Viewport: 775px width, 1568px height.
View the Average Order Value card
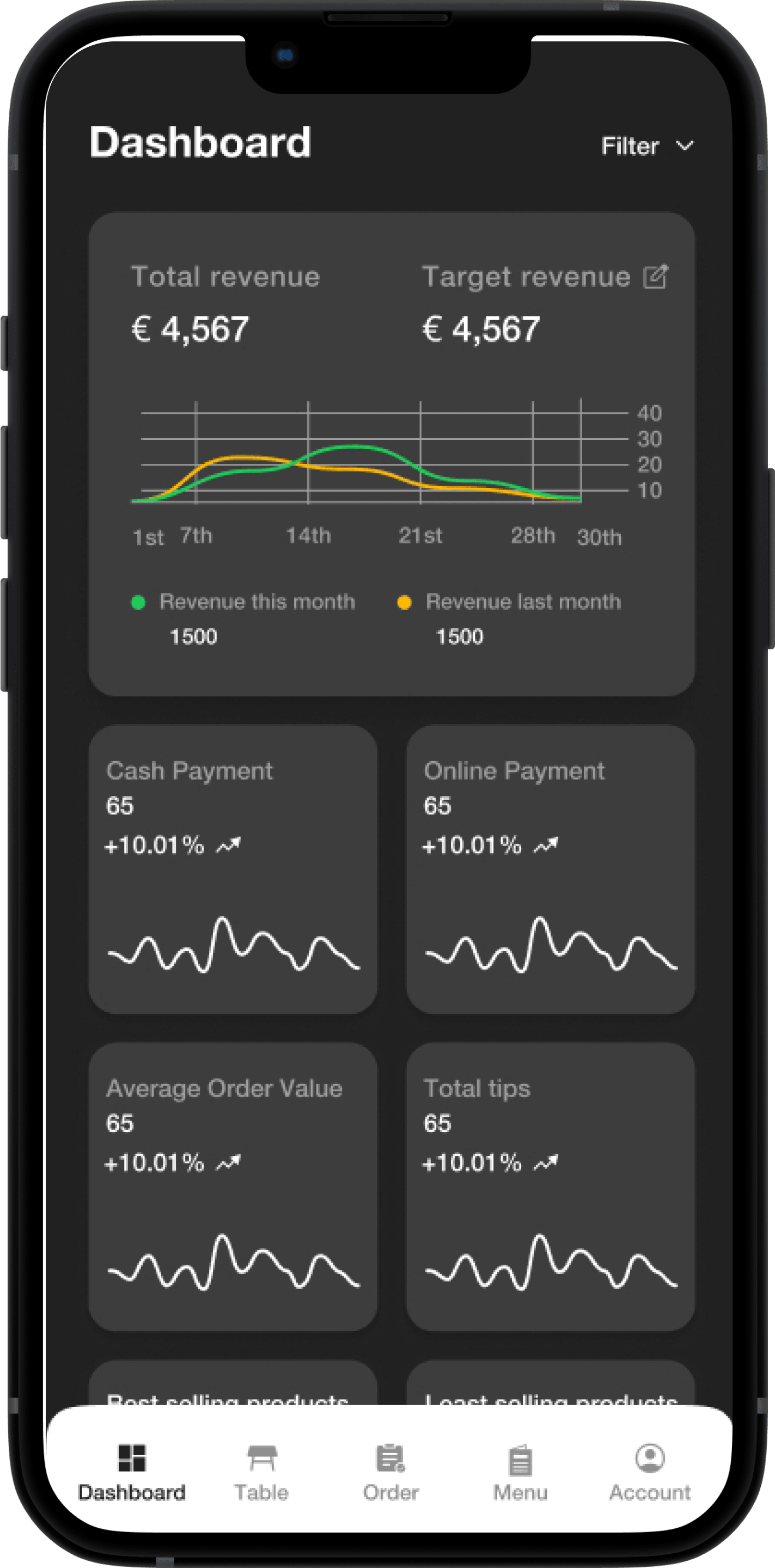point(233,1186)
